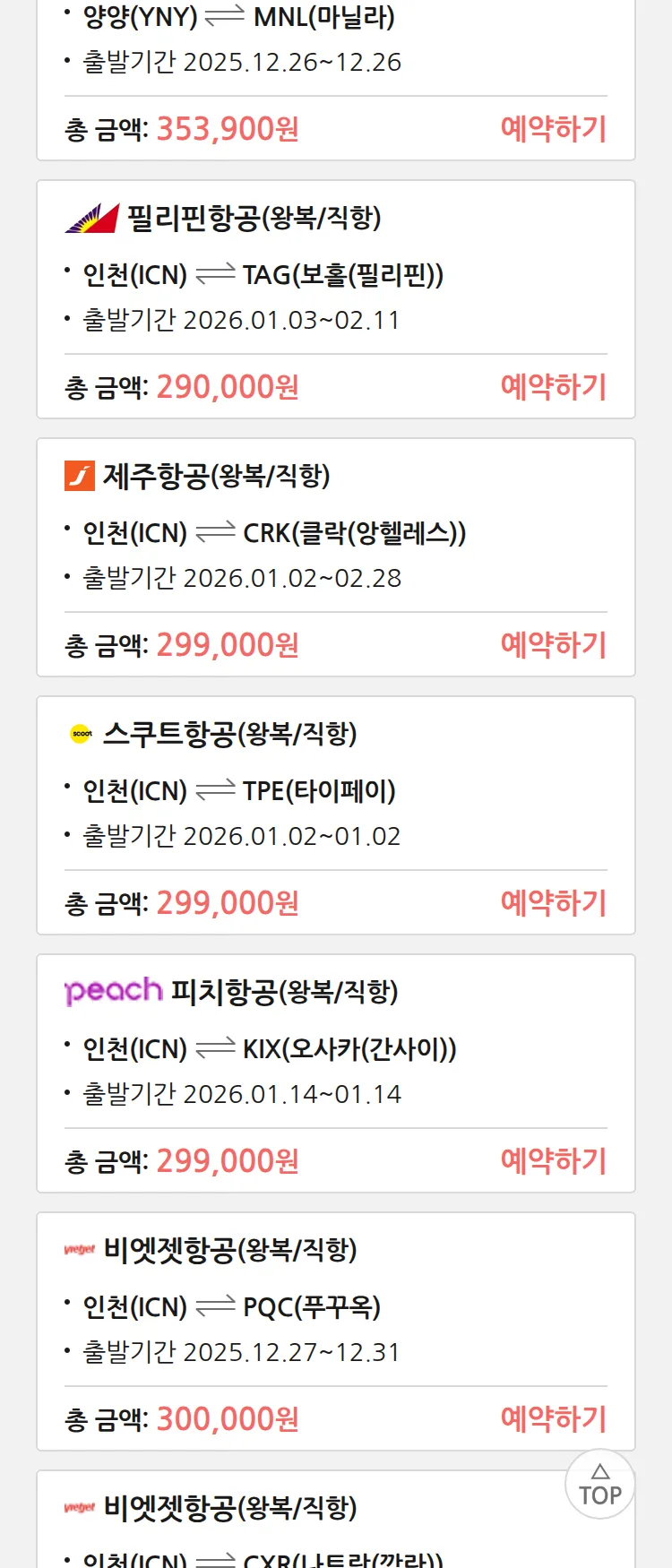Book the 피치항공 KIX 오사카 flight
Image resolution: width=672 pixels, height=1568 pixels.
[553, 1161]
